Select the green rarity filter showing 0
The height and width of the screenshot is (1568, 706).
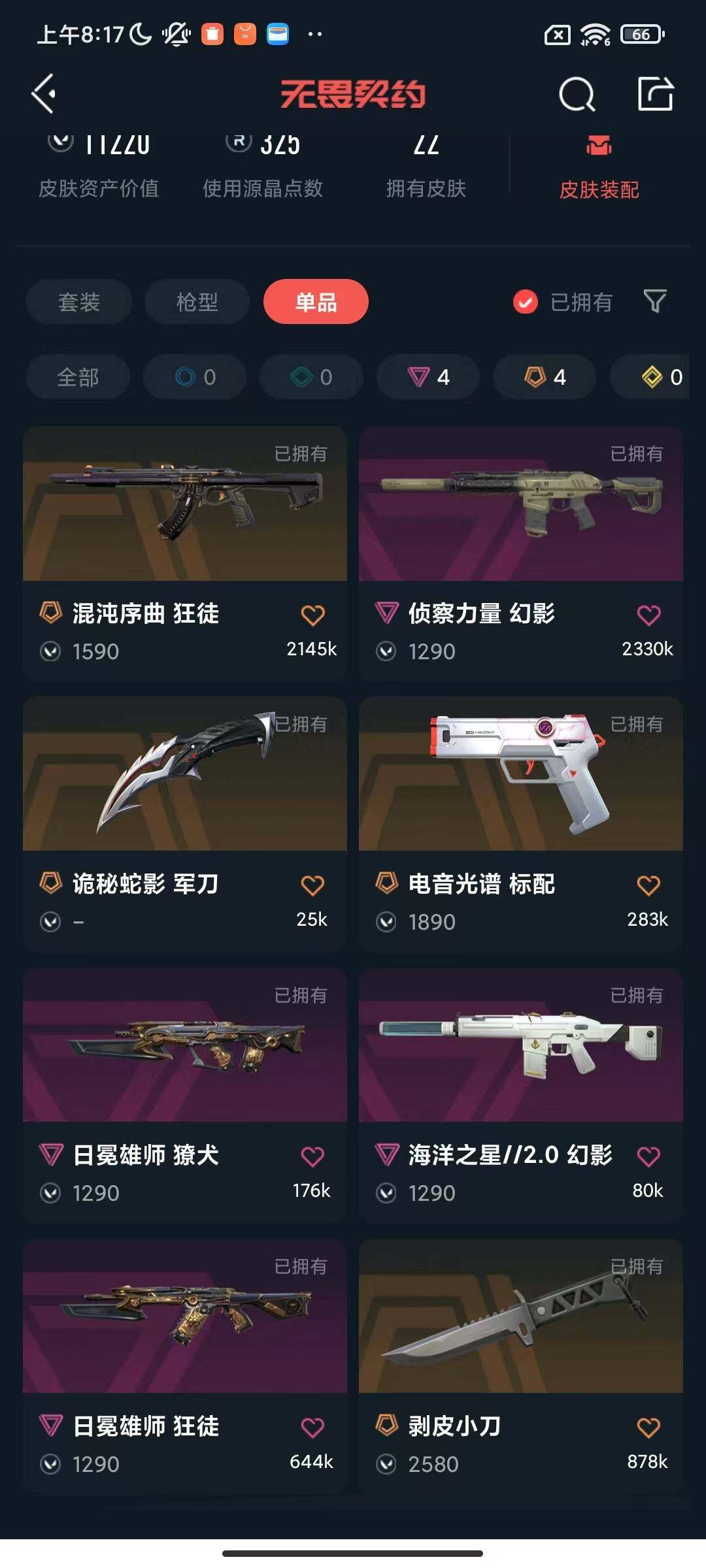click(x=311, y=377)
